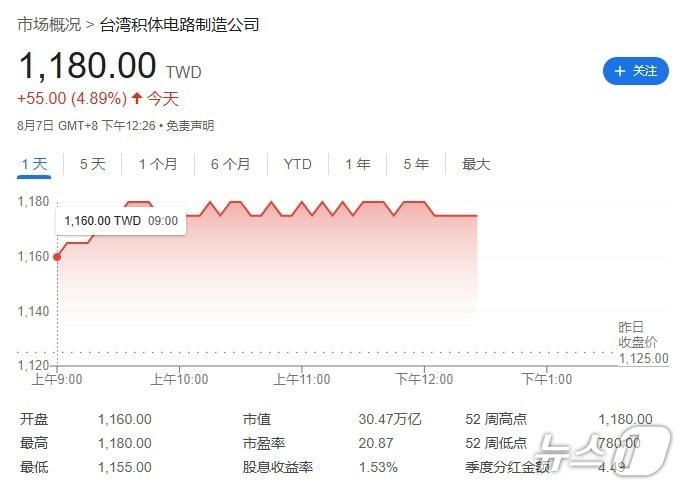Switch to the 1 天 range tab
Viewport: 681px width, 486px height.
(x=34, y=164)
